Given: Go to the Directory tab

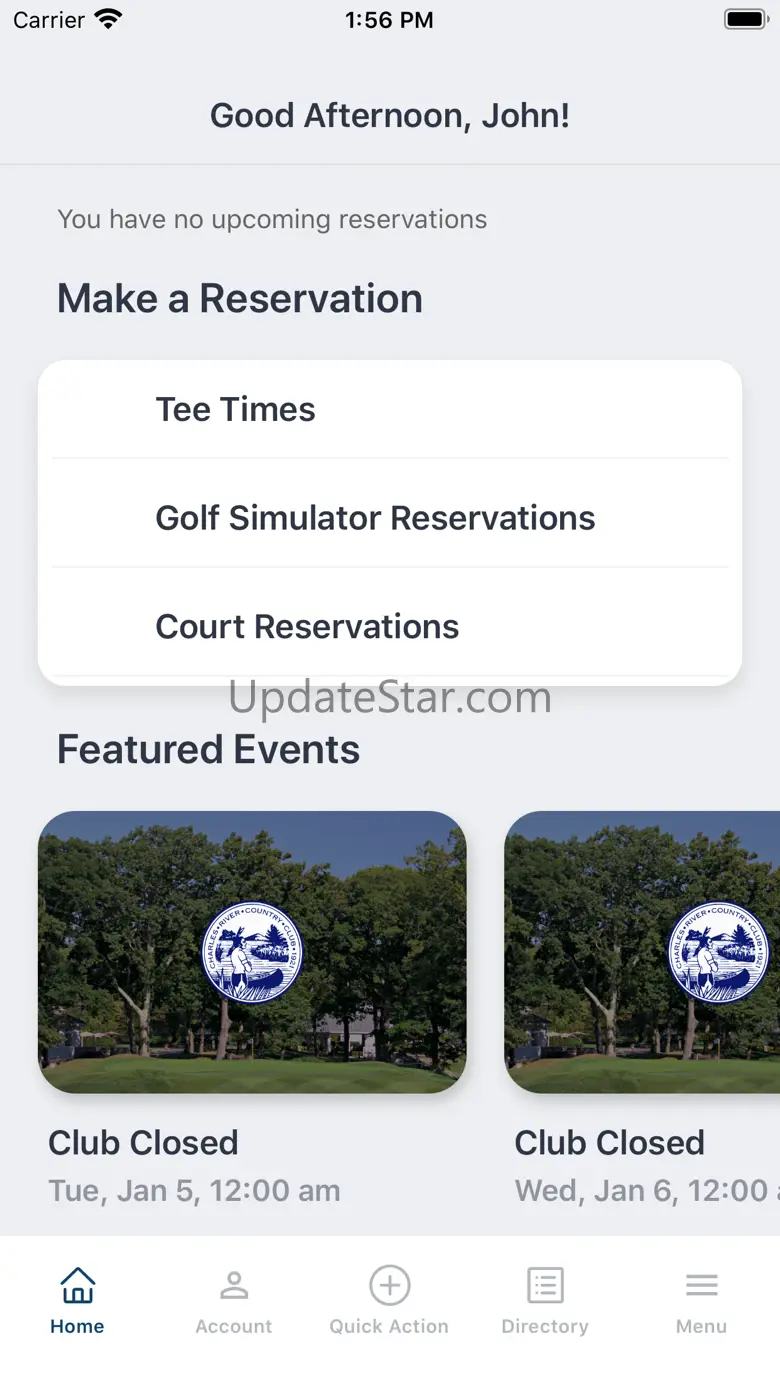Looking at the screenshot, I should click(x=545, y=1300).
